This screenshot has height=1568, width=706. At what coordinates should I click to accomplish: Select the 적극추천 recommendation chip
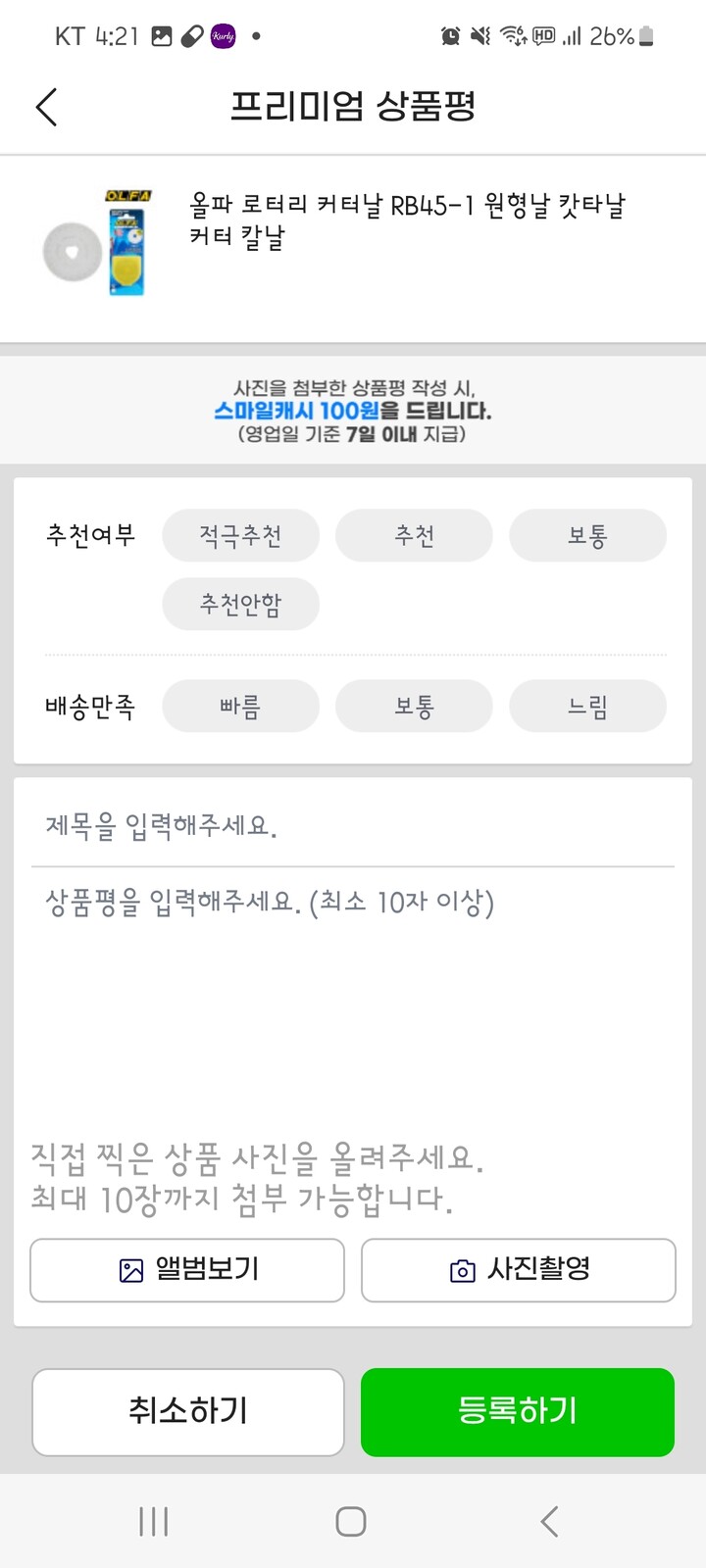[240, 536]
